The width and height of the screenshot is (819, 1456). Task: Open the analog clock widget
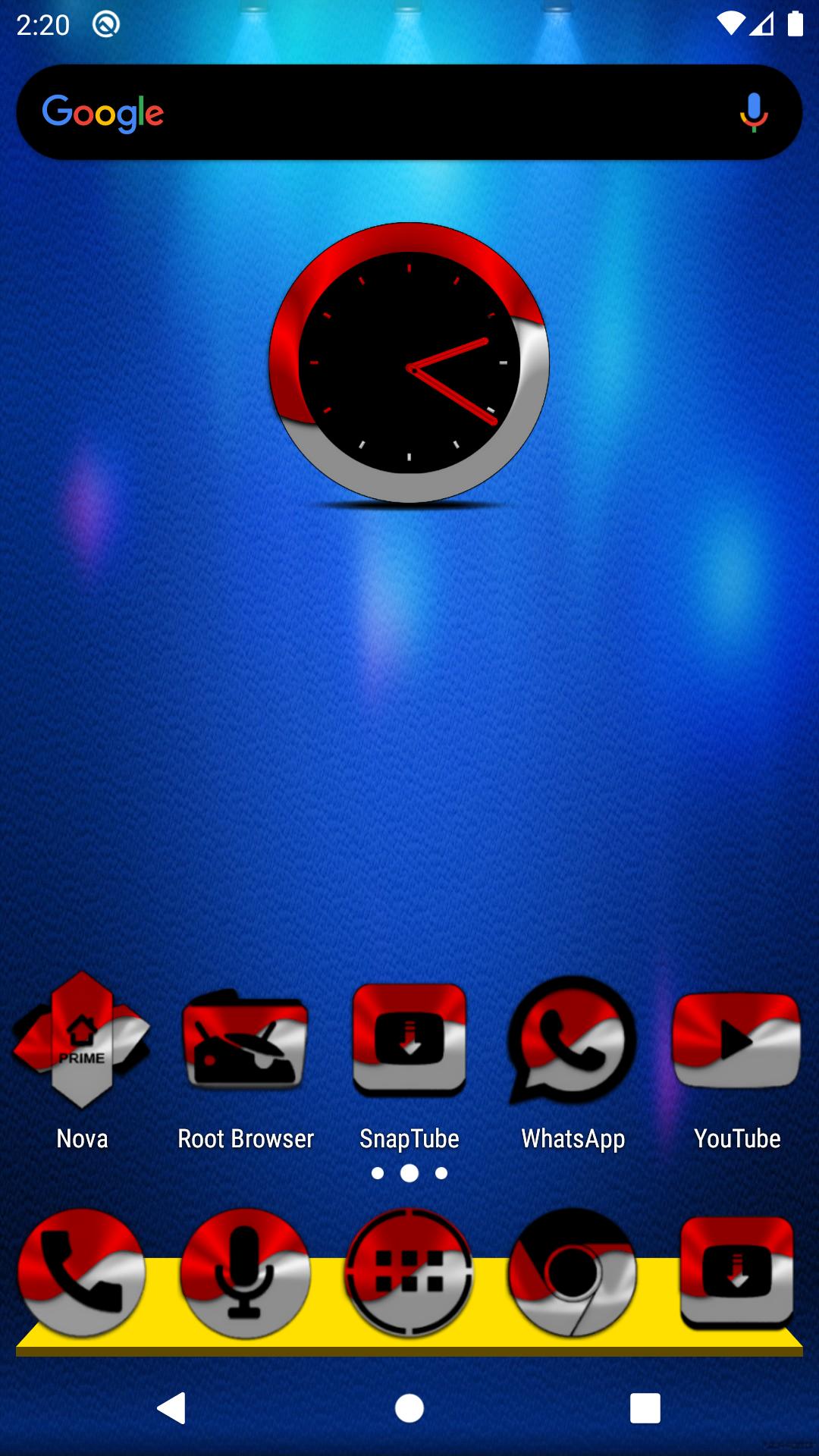(409, 362)
